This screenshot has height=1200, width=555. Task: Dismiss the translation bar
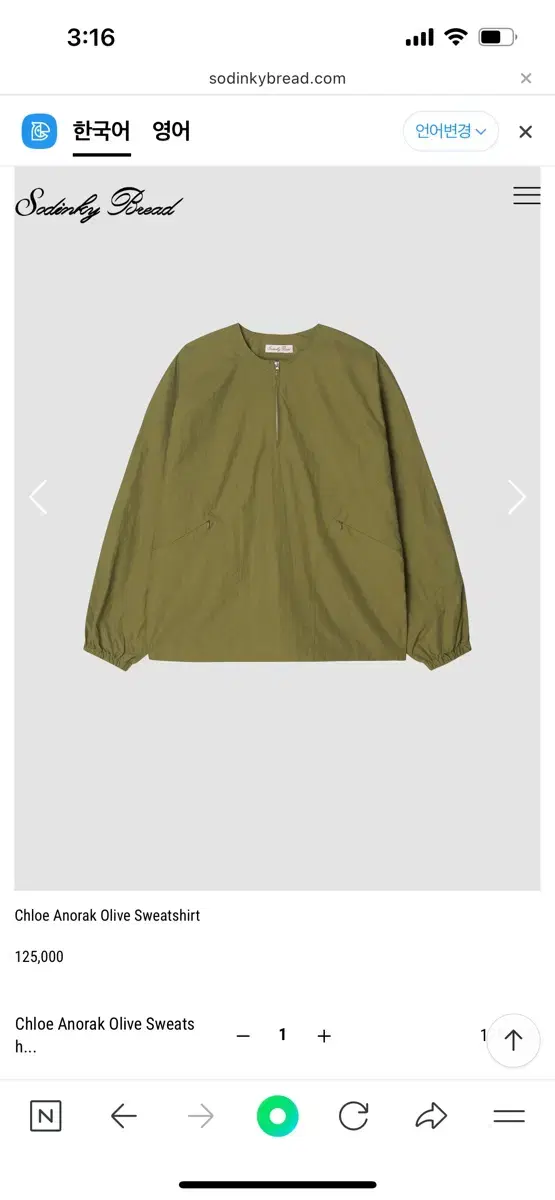pyautogui.click(x=525, y=132)
